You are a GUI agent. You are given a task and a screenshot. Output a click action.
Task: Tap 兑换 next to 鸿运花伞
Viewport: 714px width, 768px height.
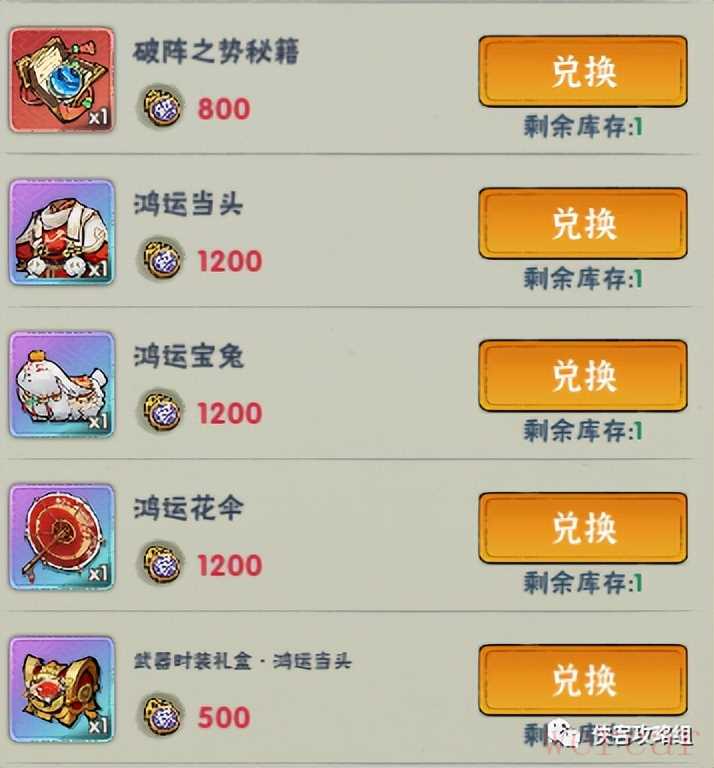[582, 528]
